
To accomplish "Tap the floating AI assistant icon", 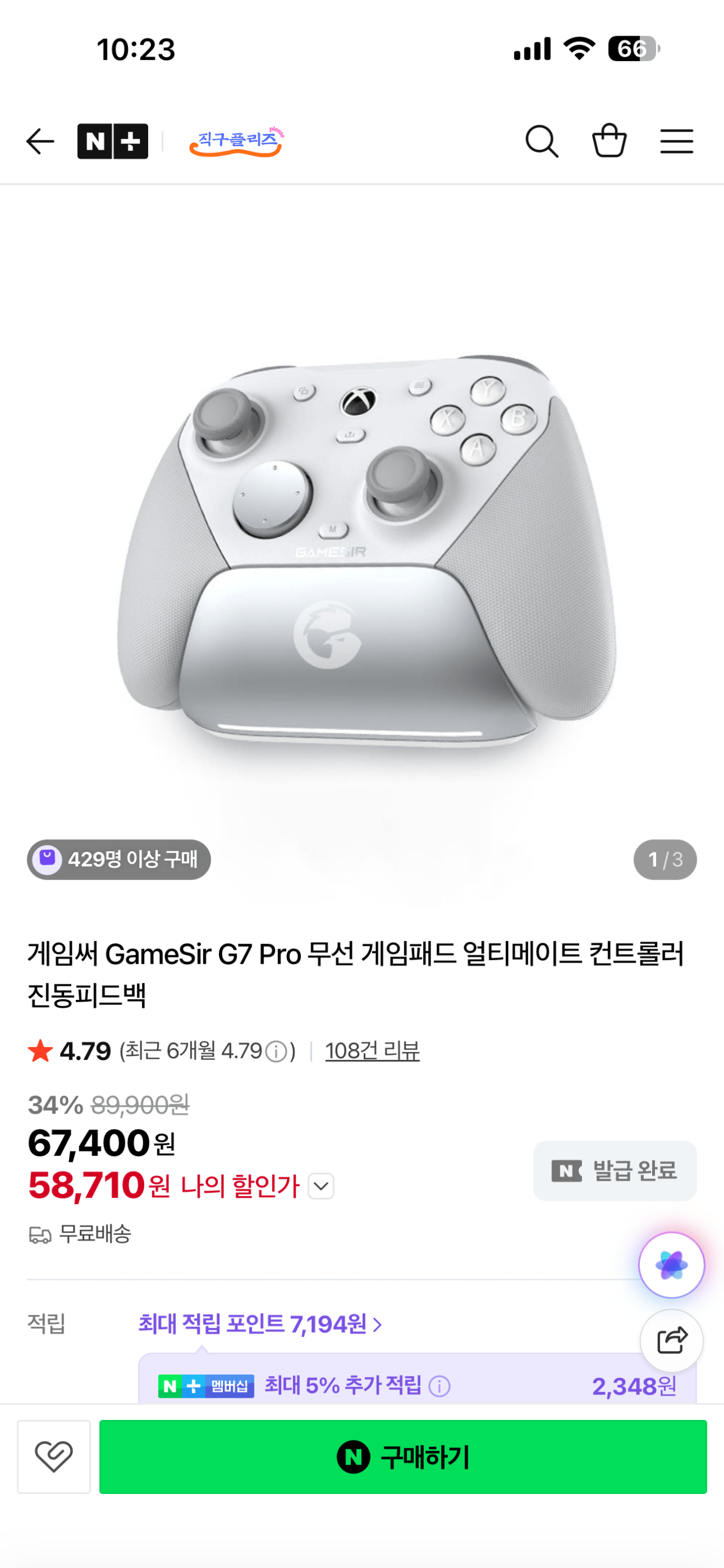I will 671,1265.
